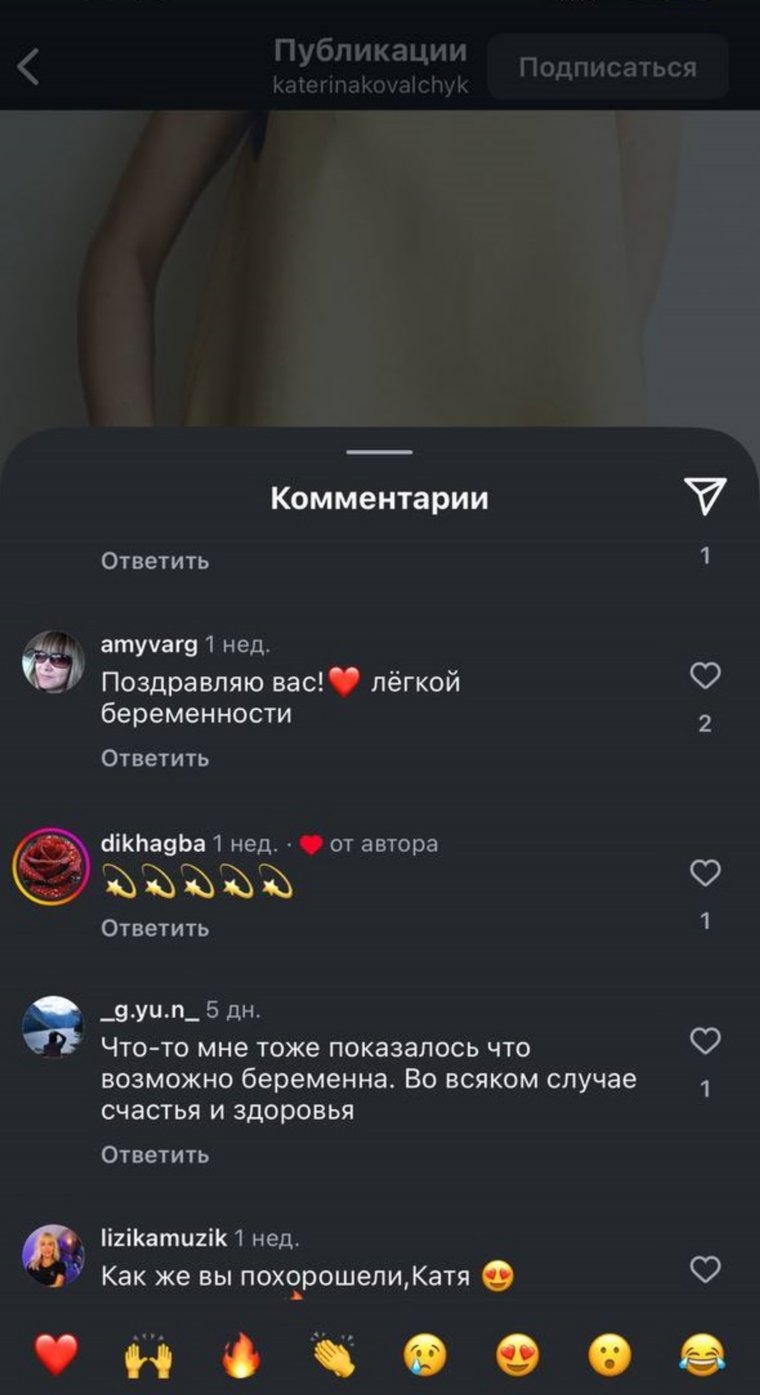
Task: Insert the red heart emoji reaction
Action: (56, 1356)
